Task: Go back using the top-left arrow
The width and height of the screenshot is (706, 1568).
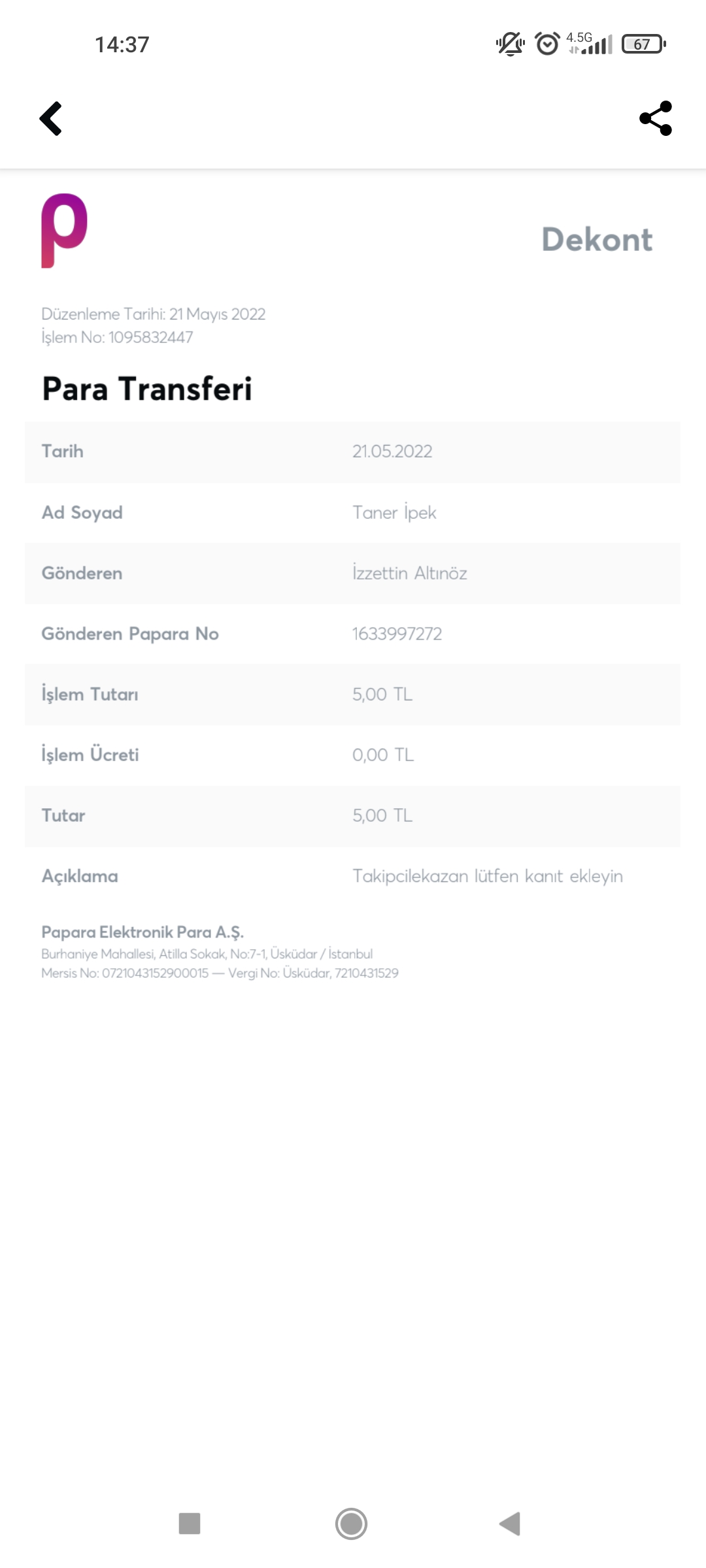Action: [51, 118]
